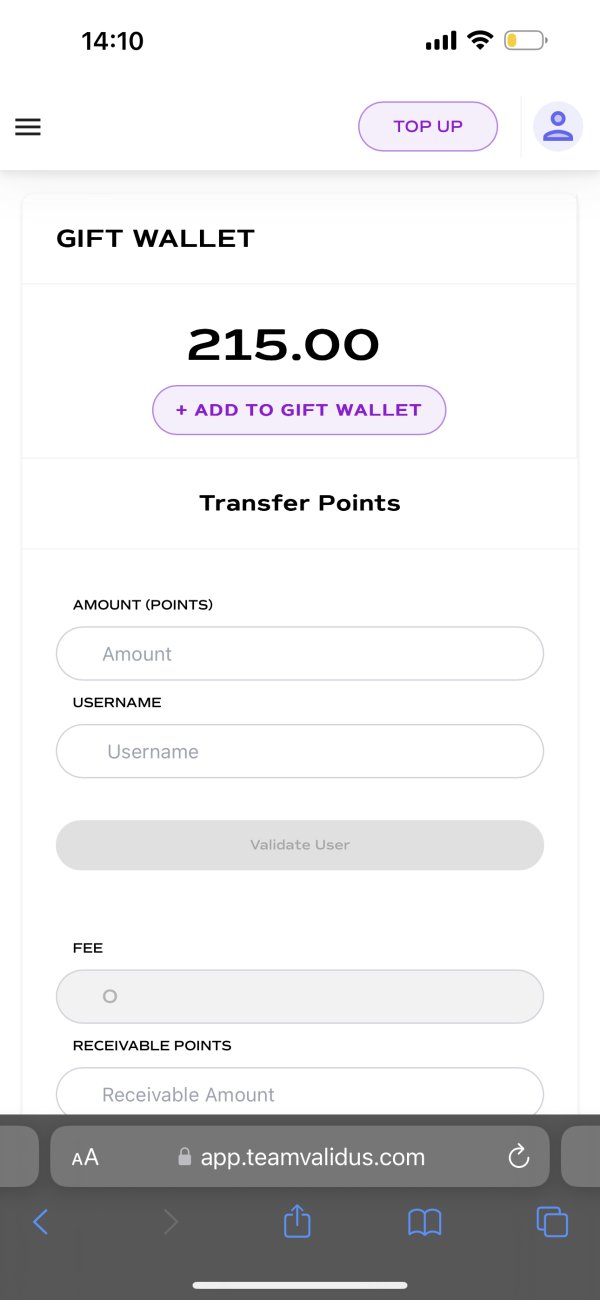Go back to the previous page
600x1300 pixels.
pyautogui.click(x=40, y=1221)
